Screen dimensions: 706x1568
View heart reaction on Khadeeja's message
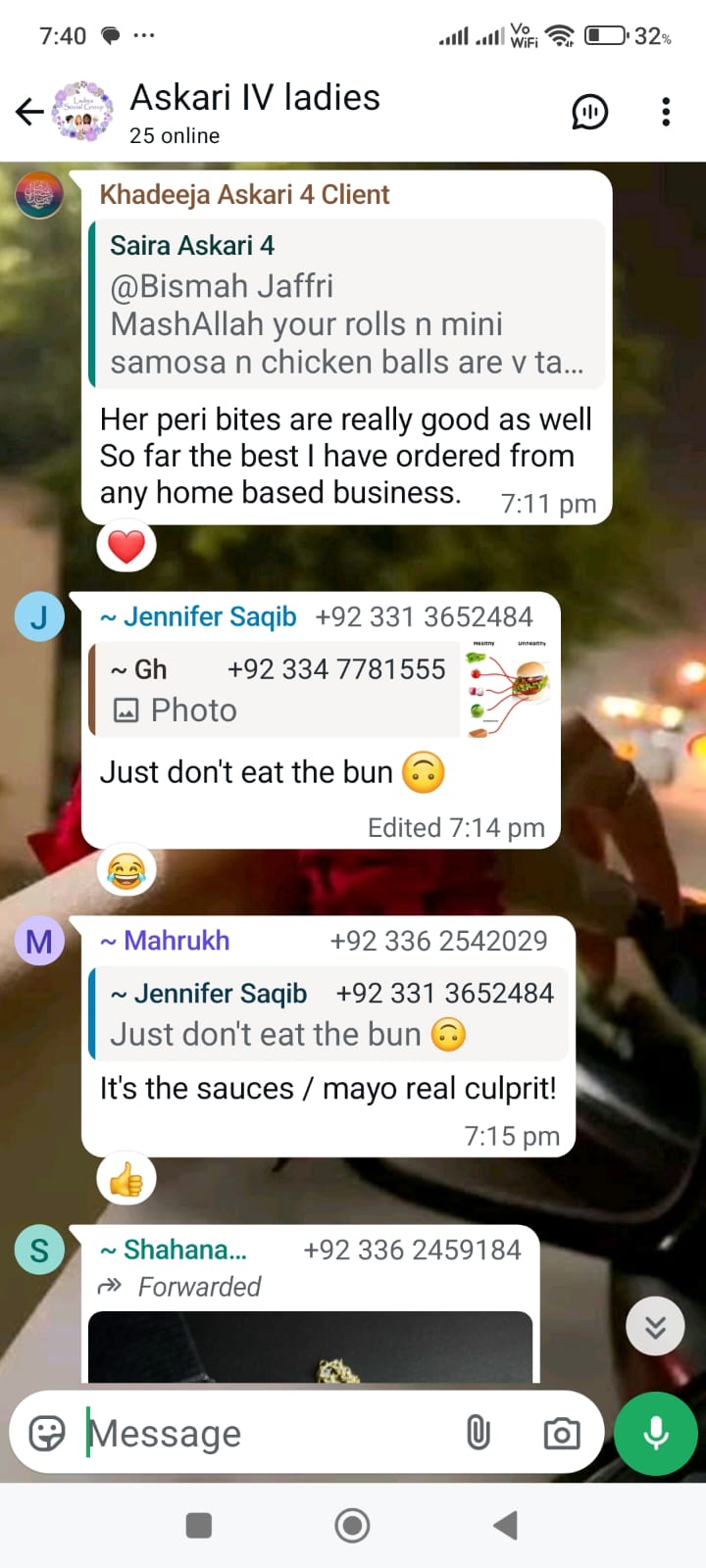pyautogui.click(x=126, y=546)
